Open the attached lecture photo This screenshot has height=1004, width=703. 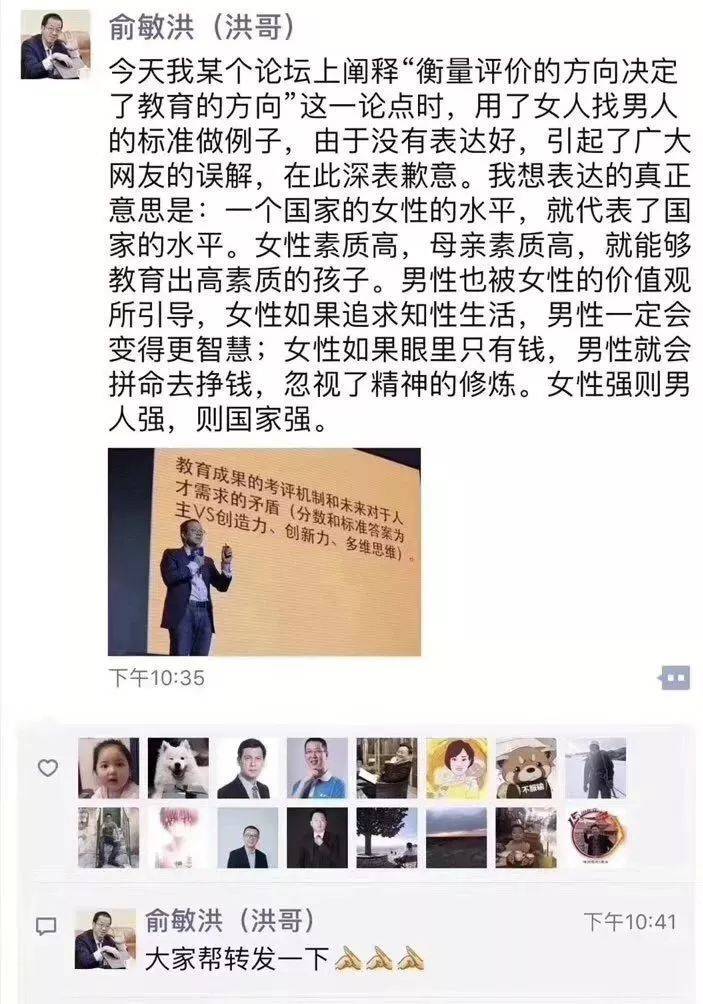point(264,552)
